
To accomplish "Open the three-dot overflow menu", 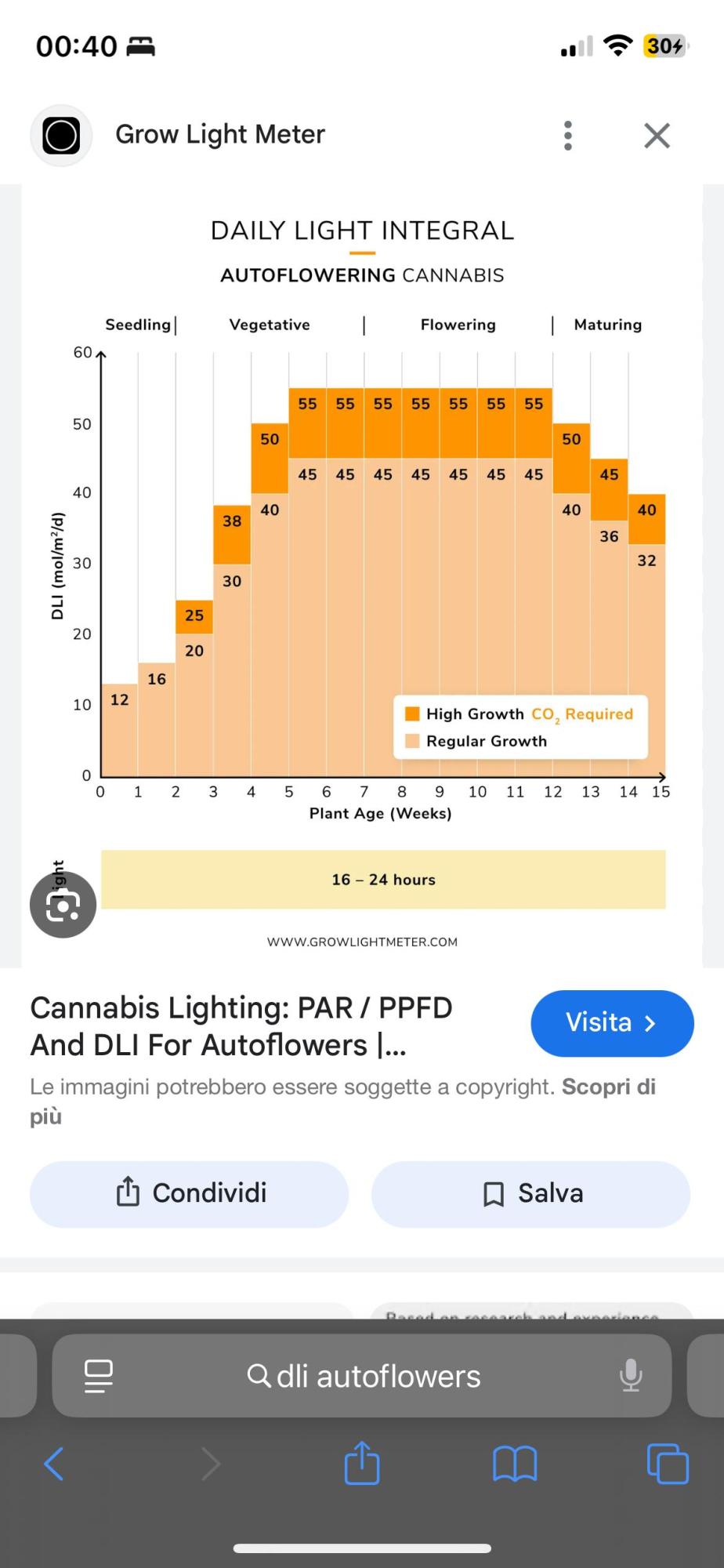I will [x=568, y=136].
